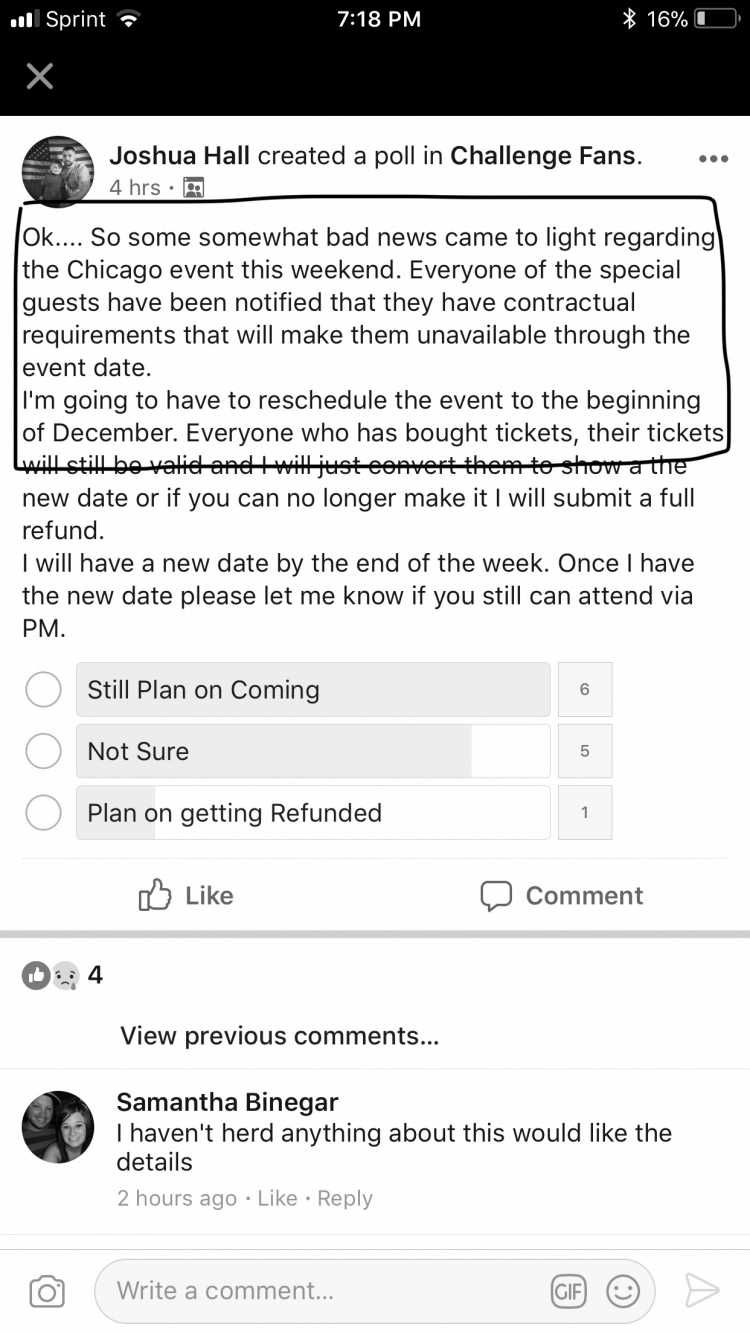Image resolution: width=750 pixels, height=1333 pixels.
Task: Vote for Still Plan on Coming
Action: click(43, 689)
